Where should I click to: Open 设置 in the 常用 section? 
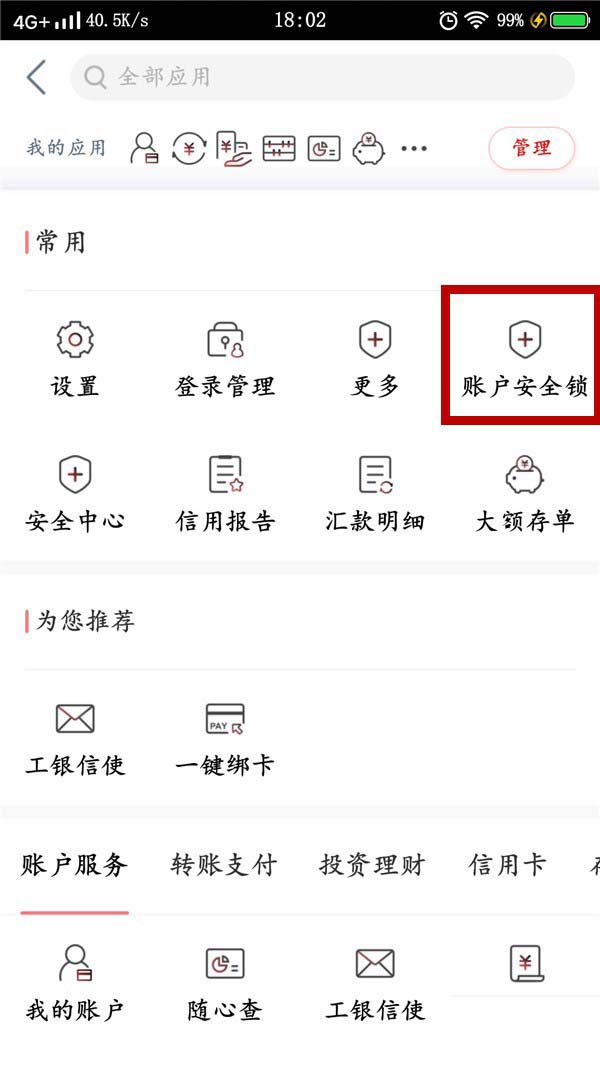75,360
